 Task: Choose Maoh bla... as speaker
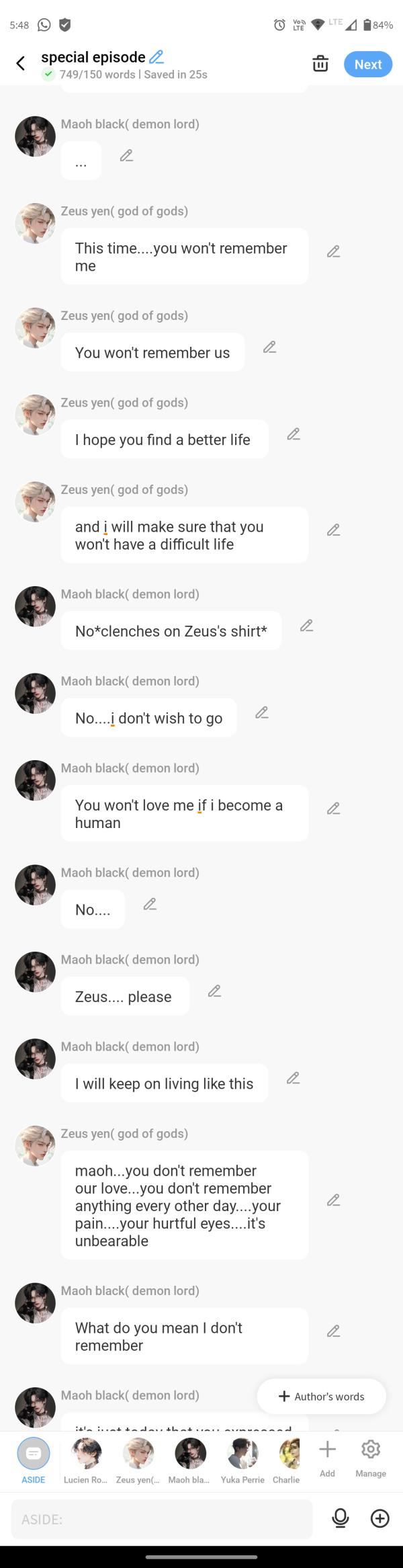pyautogui.click(x=190, y=1459)
